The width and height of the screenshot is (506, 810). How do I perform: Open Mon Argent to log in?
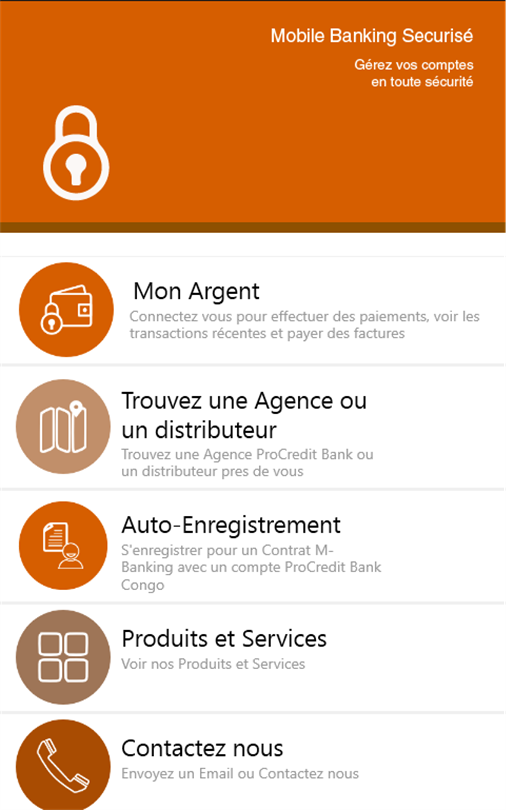coord(253,310)
